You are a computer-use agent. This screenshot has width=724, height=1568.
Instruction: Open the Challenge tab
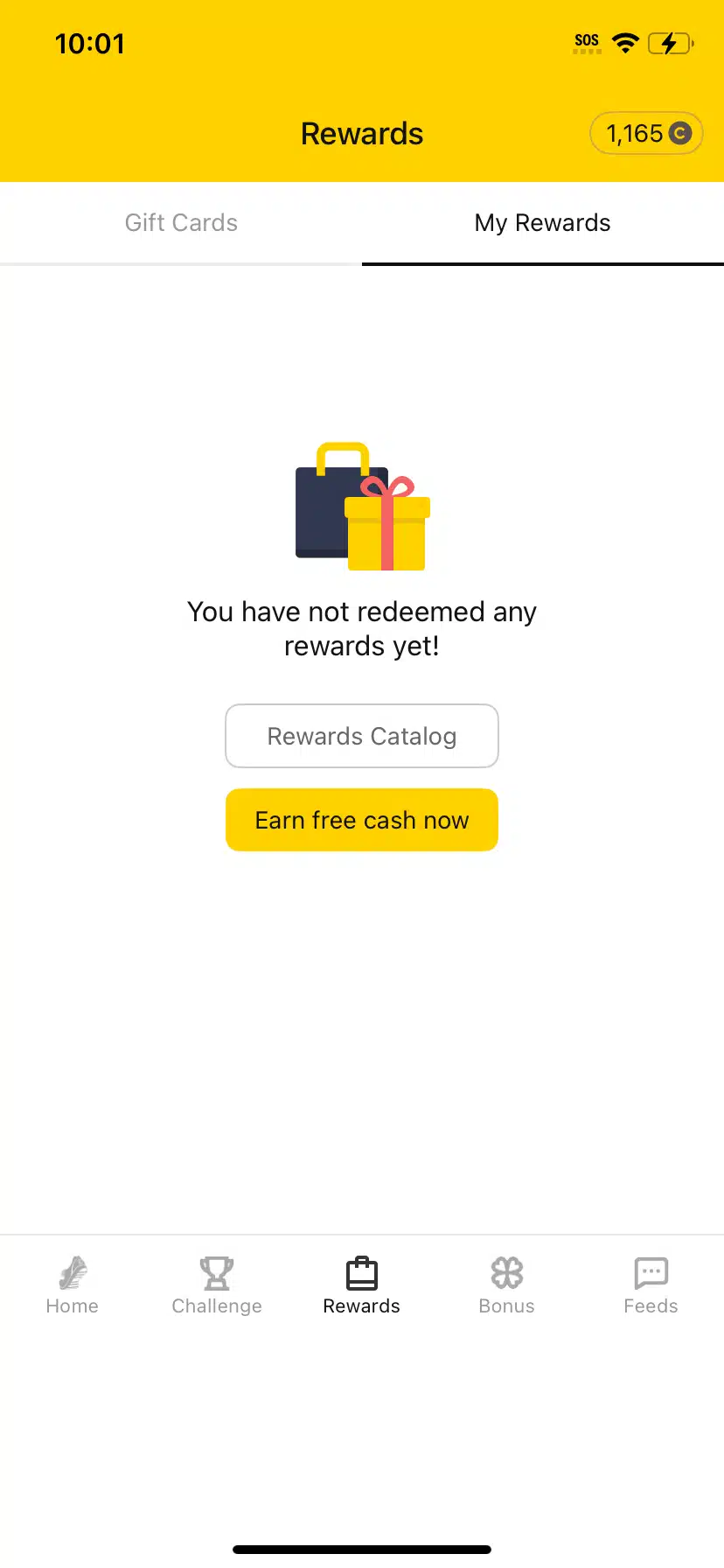(x=217, y=1285)
